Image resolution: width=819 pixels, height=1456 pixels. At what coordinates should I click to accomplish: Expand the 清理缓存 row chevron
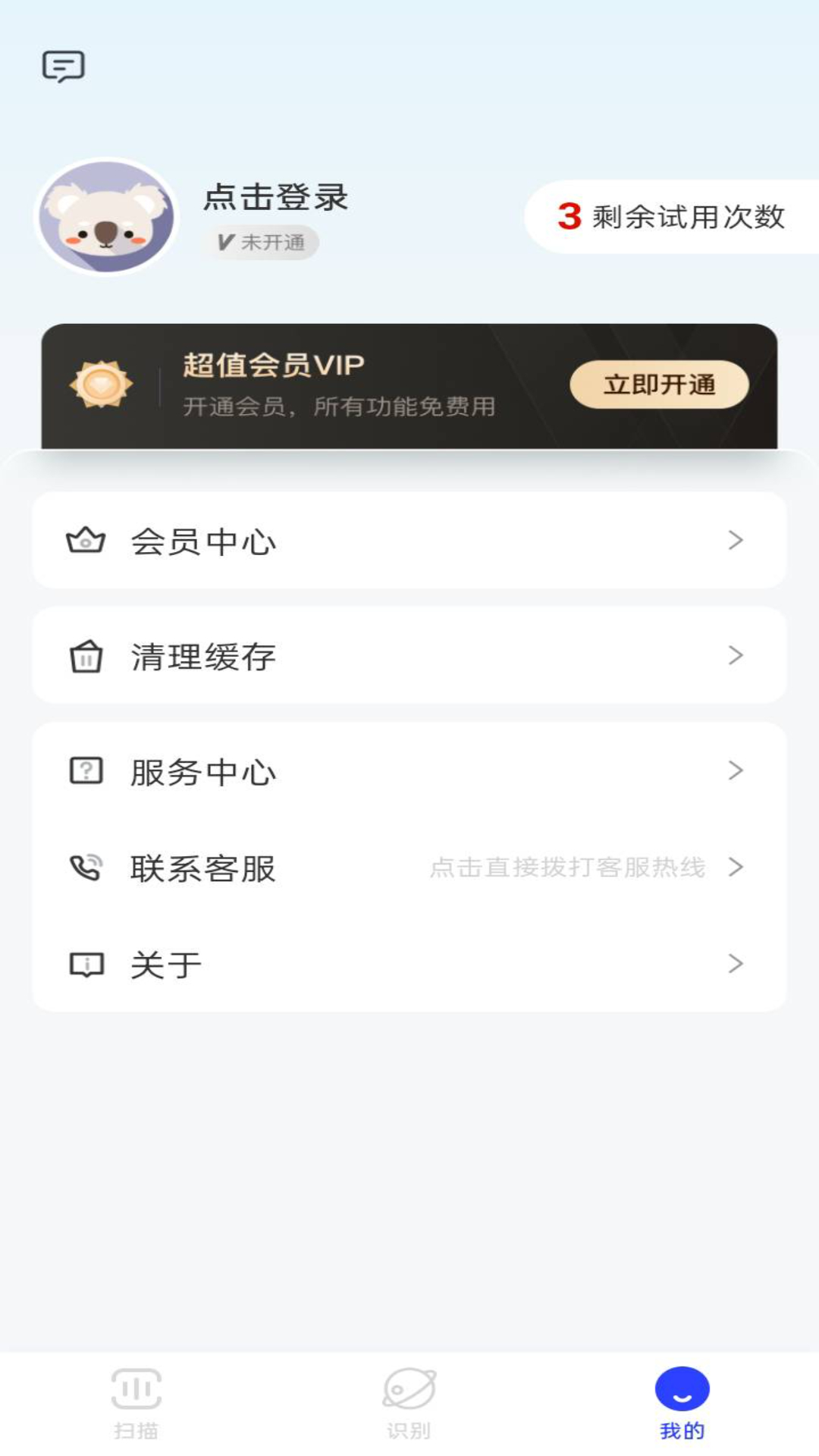pyautogui.click(x=734, y=656)
